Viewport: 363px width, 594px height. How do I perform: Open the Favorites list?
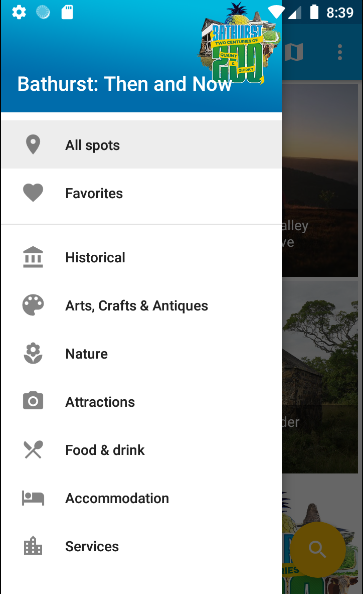tap(141, 193)
